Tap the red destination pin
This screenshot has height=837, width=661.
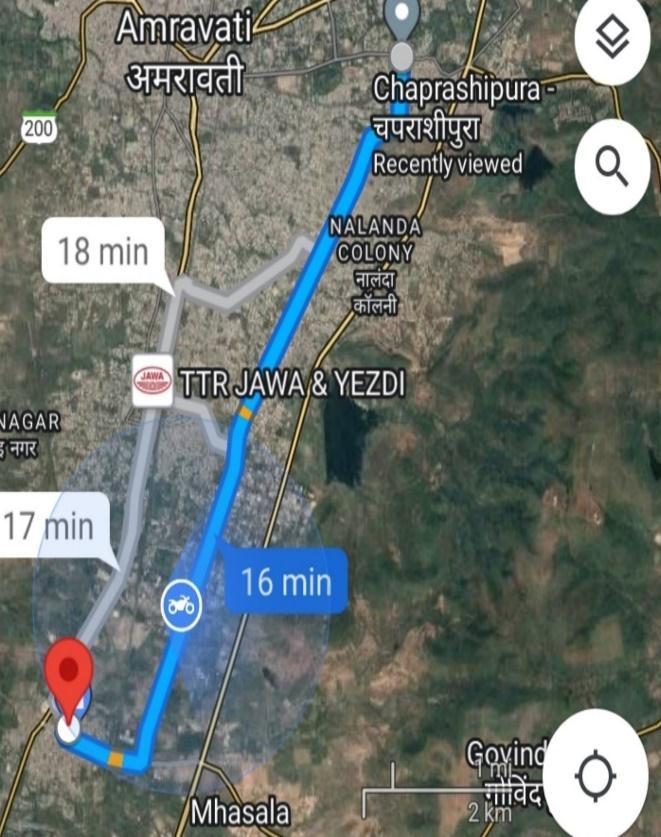(70, 671)
